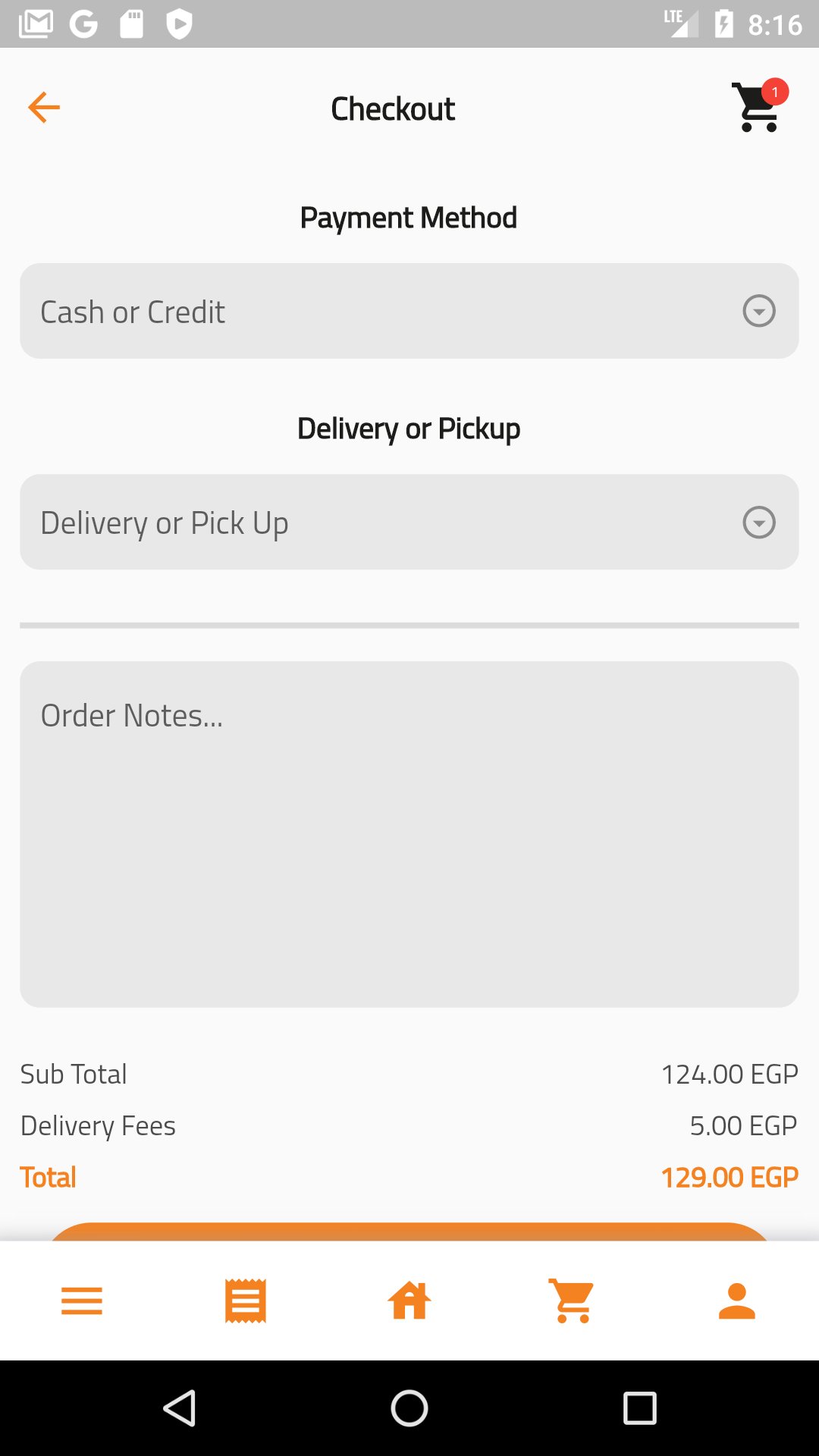Switch to the cart tab in bottom bar
The height and width of the screenshot is (1456, 819).
point(573,1301)
